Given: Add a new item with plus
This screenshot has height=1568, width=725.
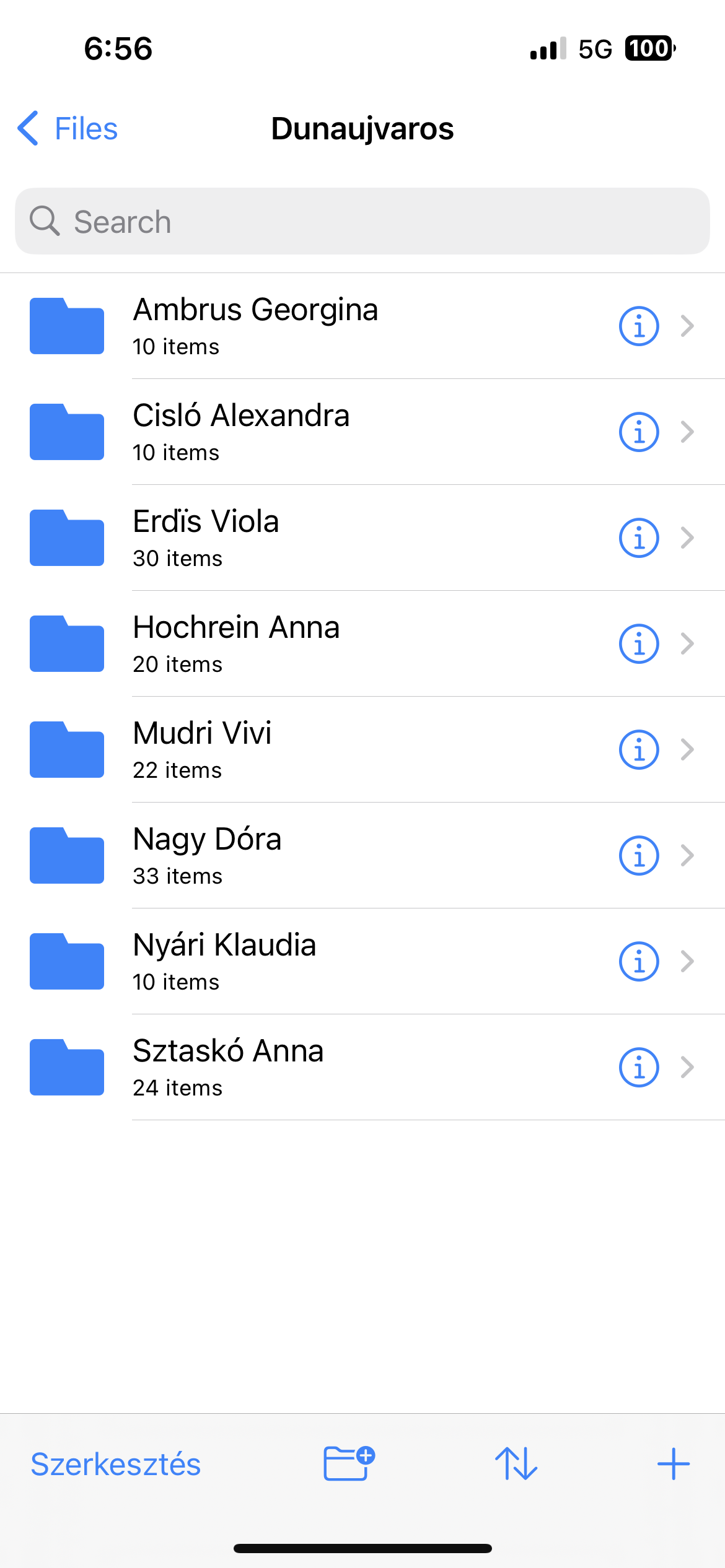Looking at the screenshot, I should tap(673, 1464).
